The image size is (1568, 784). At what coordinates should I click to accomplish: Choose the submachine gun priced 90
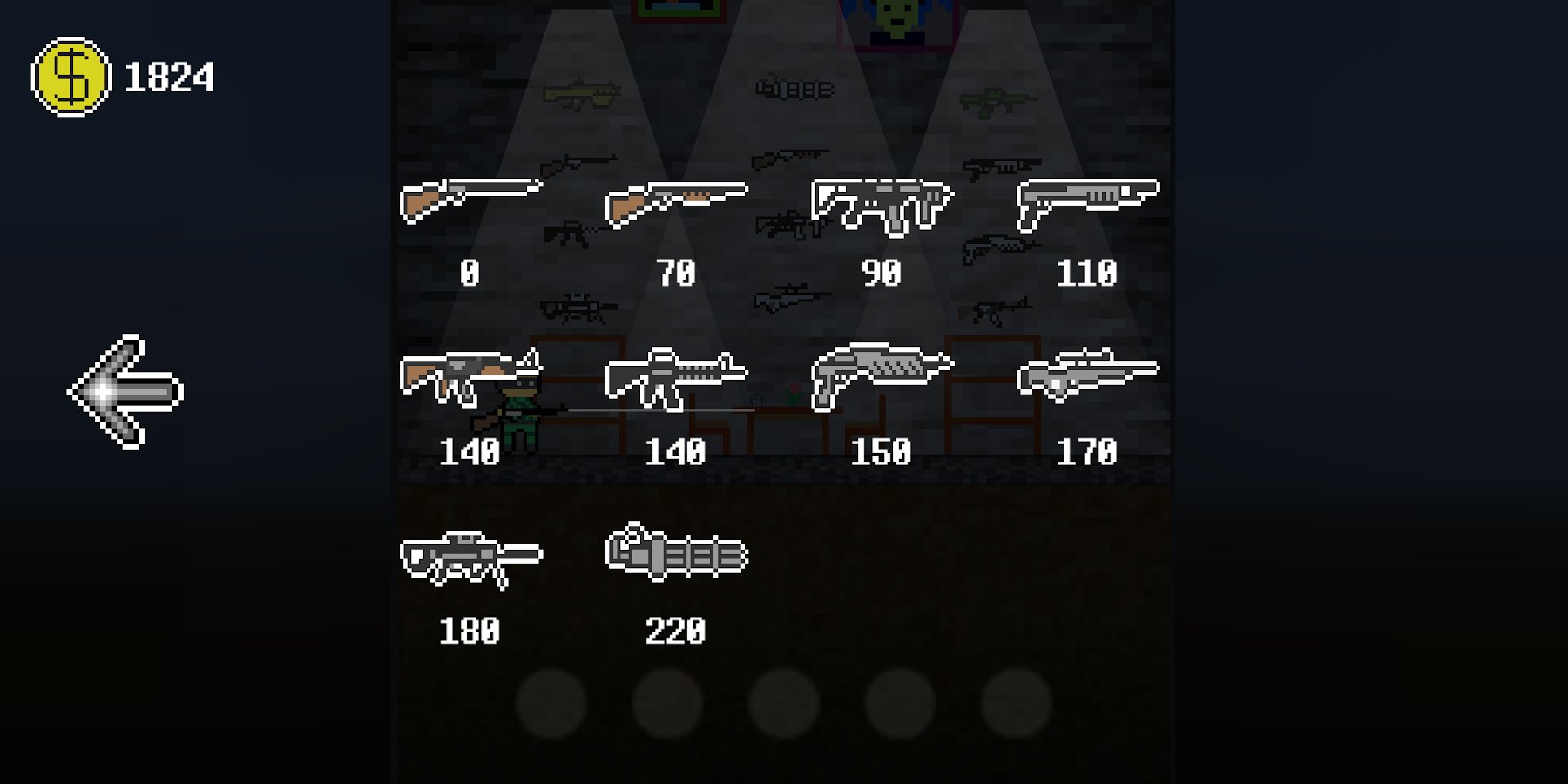pos(882,206)
